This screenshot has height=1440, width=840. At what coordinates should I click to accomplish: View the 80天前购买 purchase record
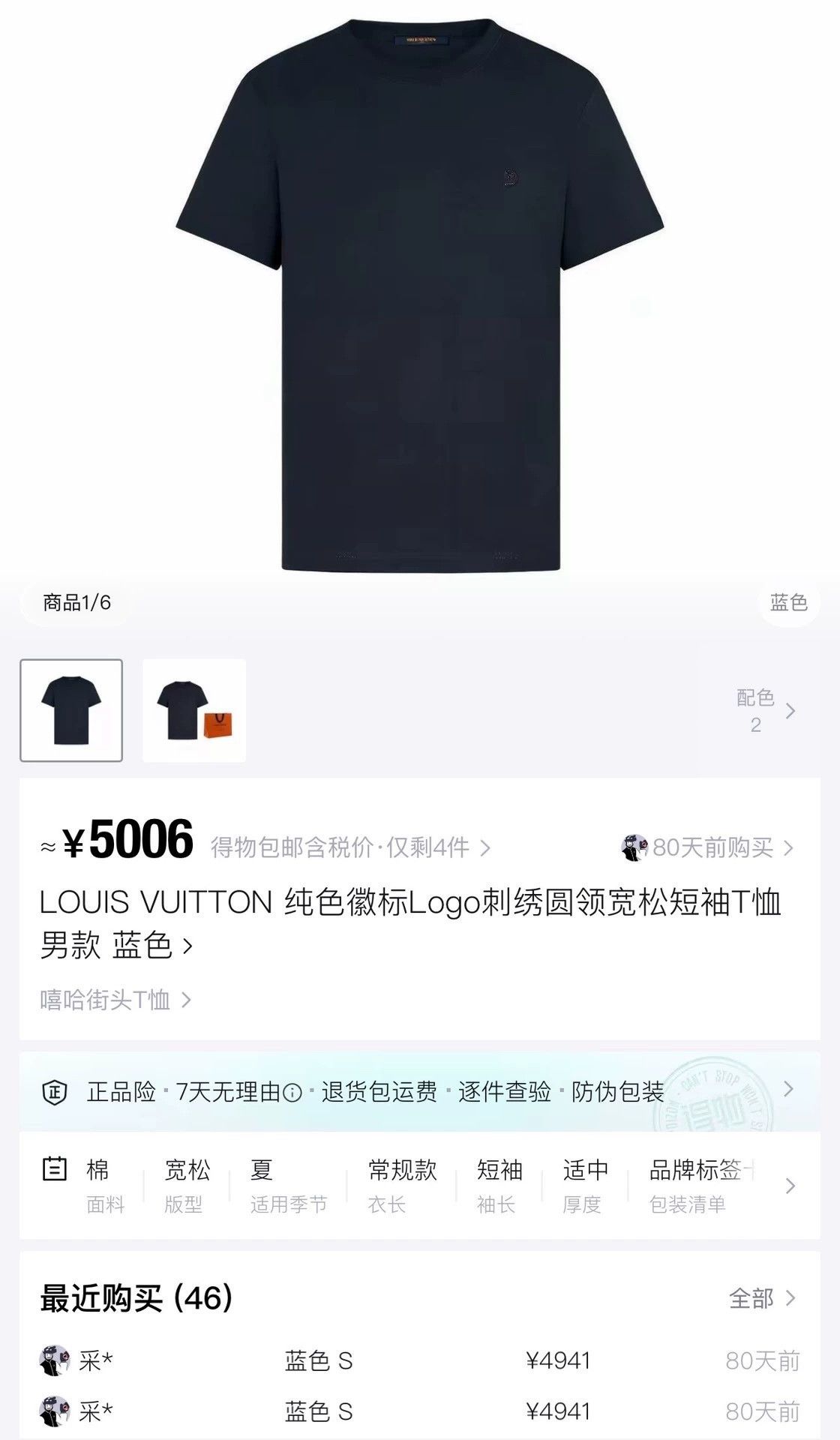click(707, 847)
